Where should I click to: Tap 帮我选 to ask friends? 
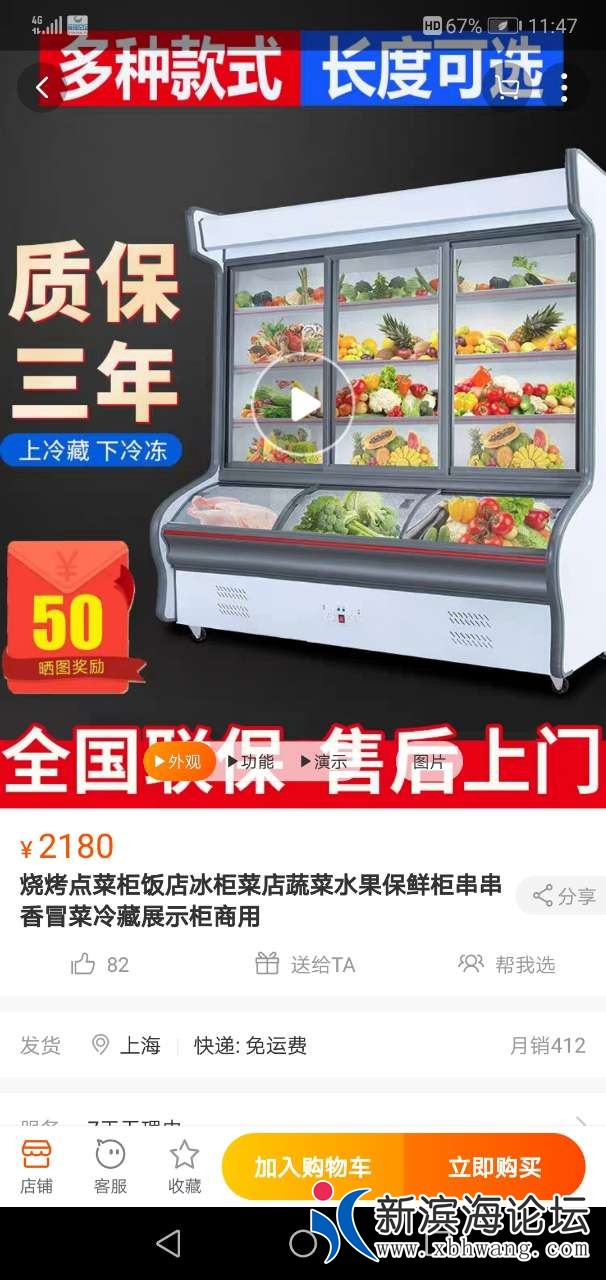coord(506,964)
